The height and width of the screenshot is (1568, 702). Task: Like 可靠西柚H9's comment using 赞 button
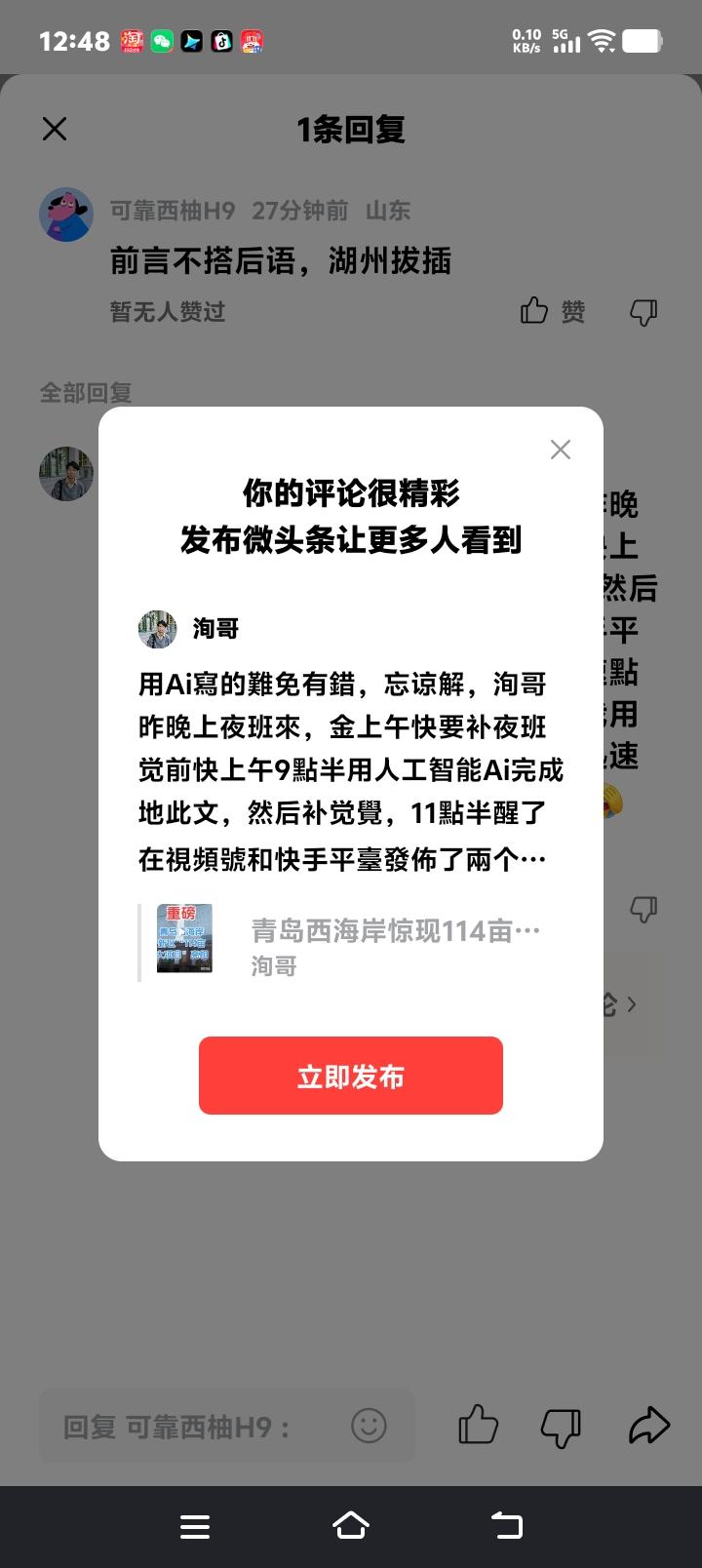coord(554,310)
